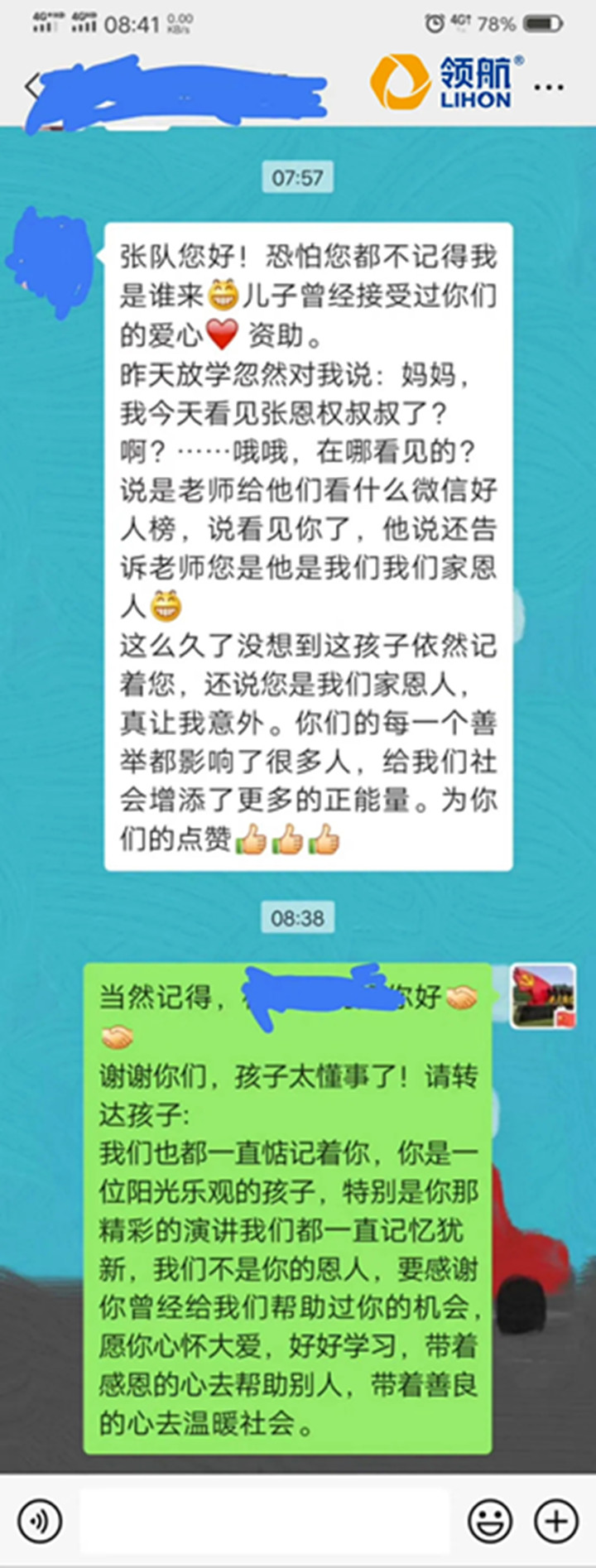Go back to the chat list
Viewport: 596px width, 1568px height.
[x=31, y=86]
